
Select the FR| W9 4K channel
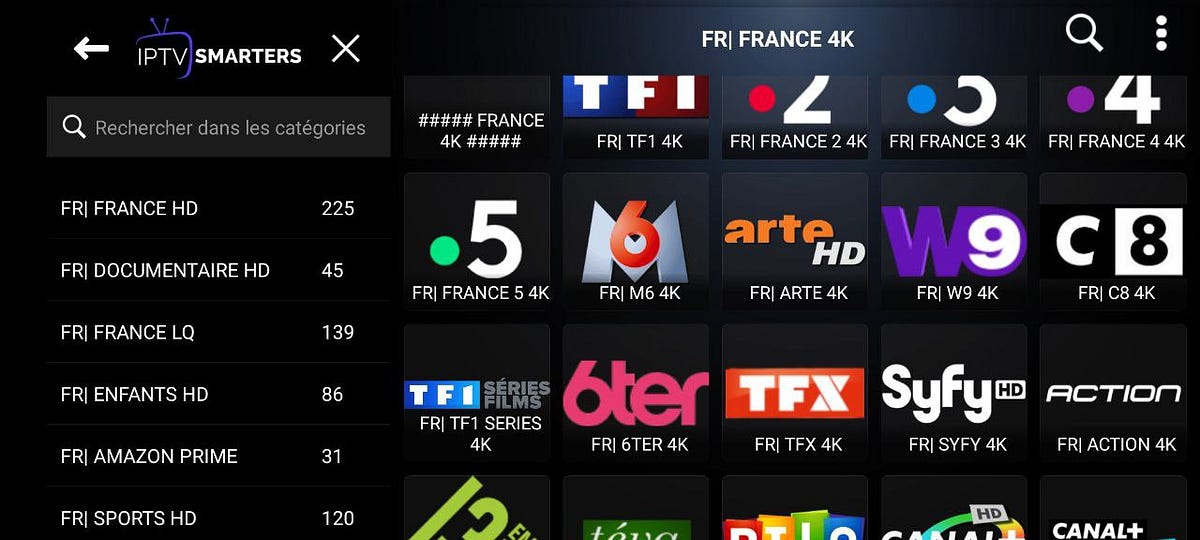click(955, 242)
